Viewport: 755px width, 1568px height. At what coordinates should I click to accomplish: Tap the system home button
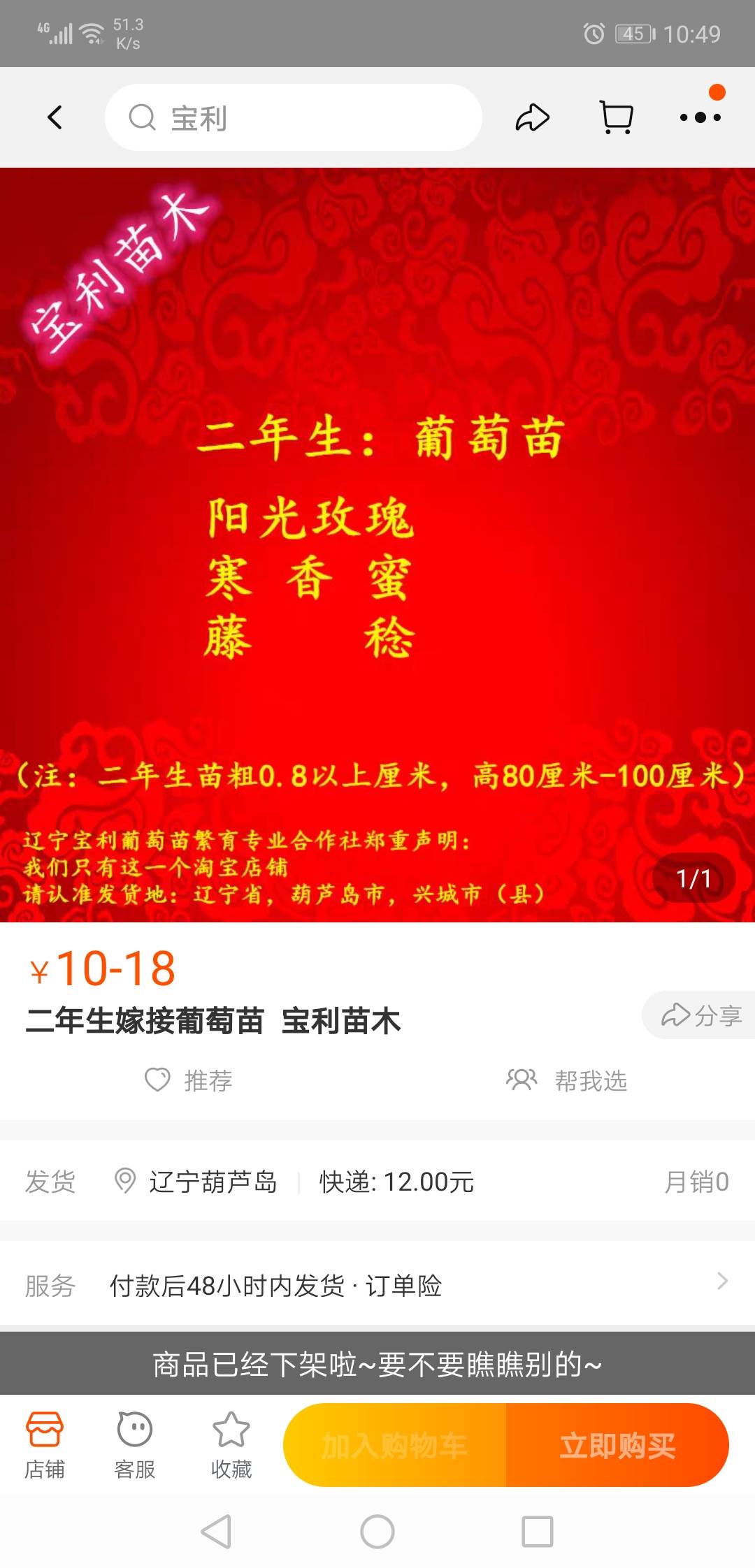377,1532
